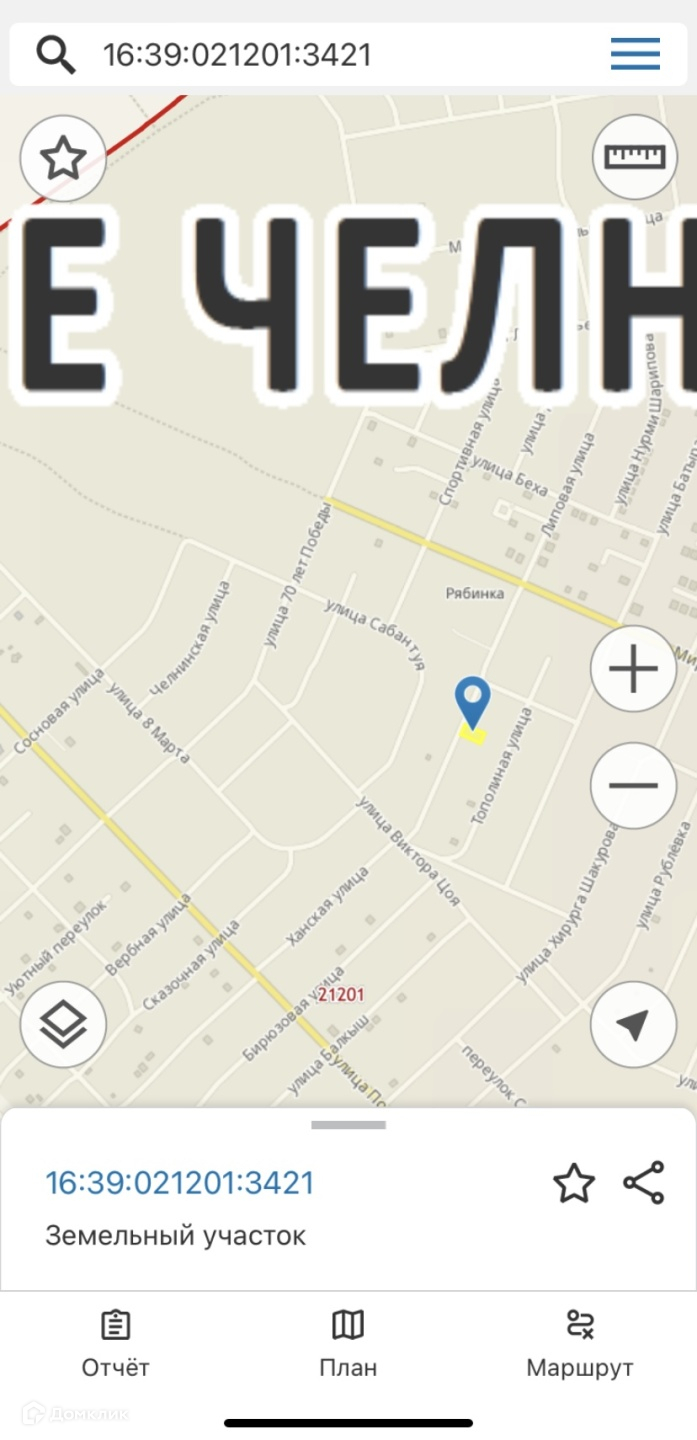Open details for parcel 16:39:021201:3421
The height and width of the screenshot is (1440, 697).
tap(180, 1183)
